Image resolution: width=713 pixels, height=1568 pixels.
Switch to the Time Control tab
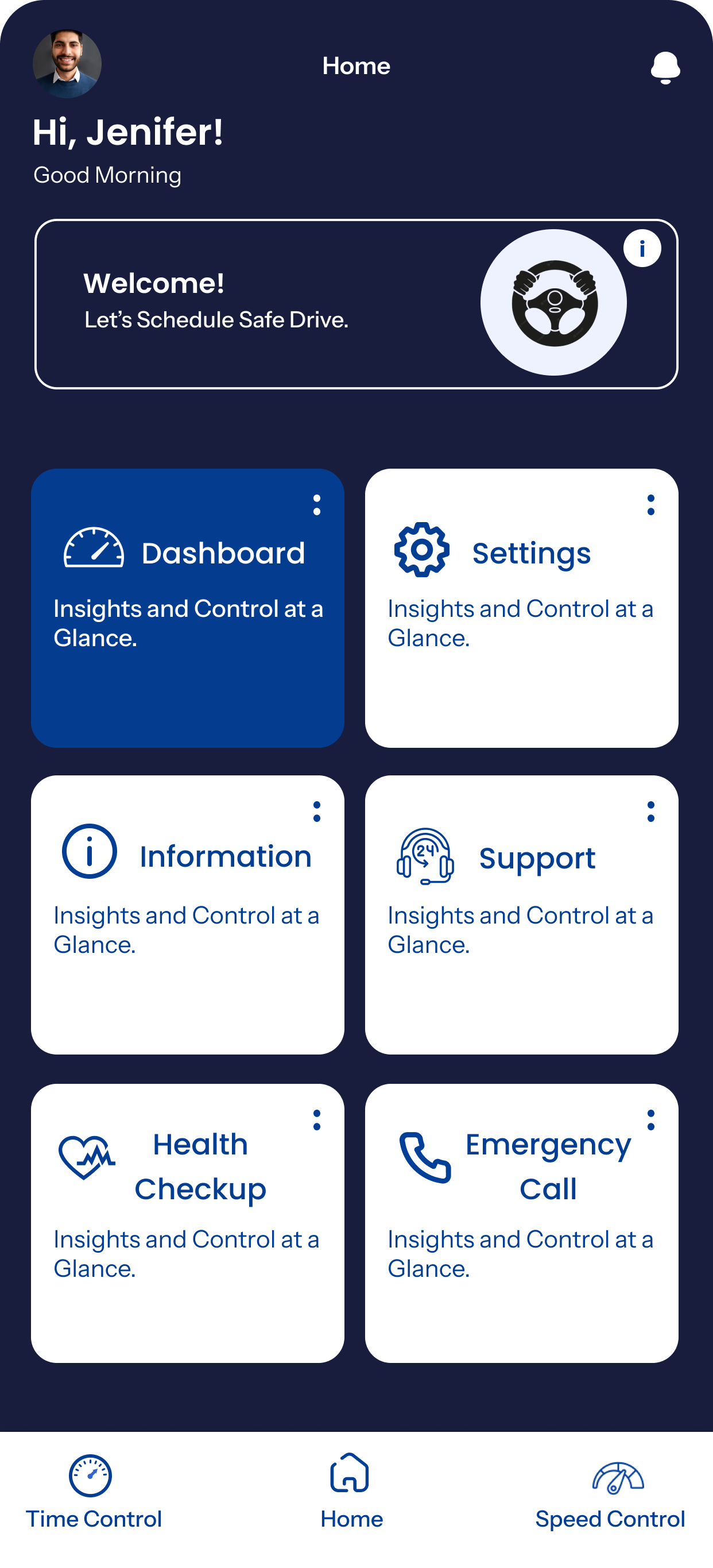coord(93,1491)
